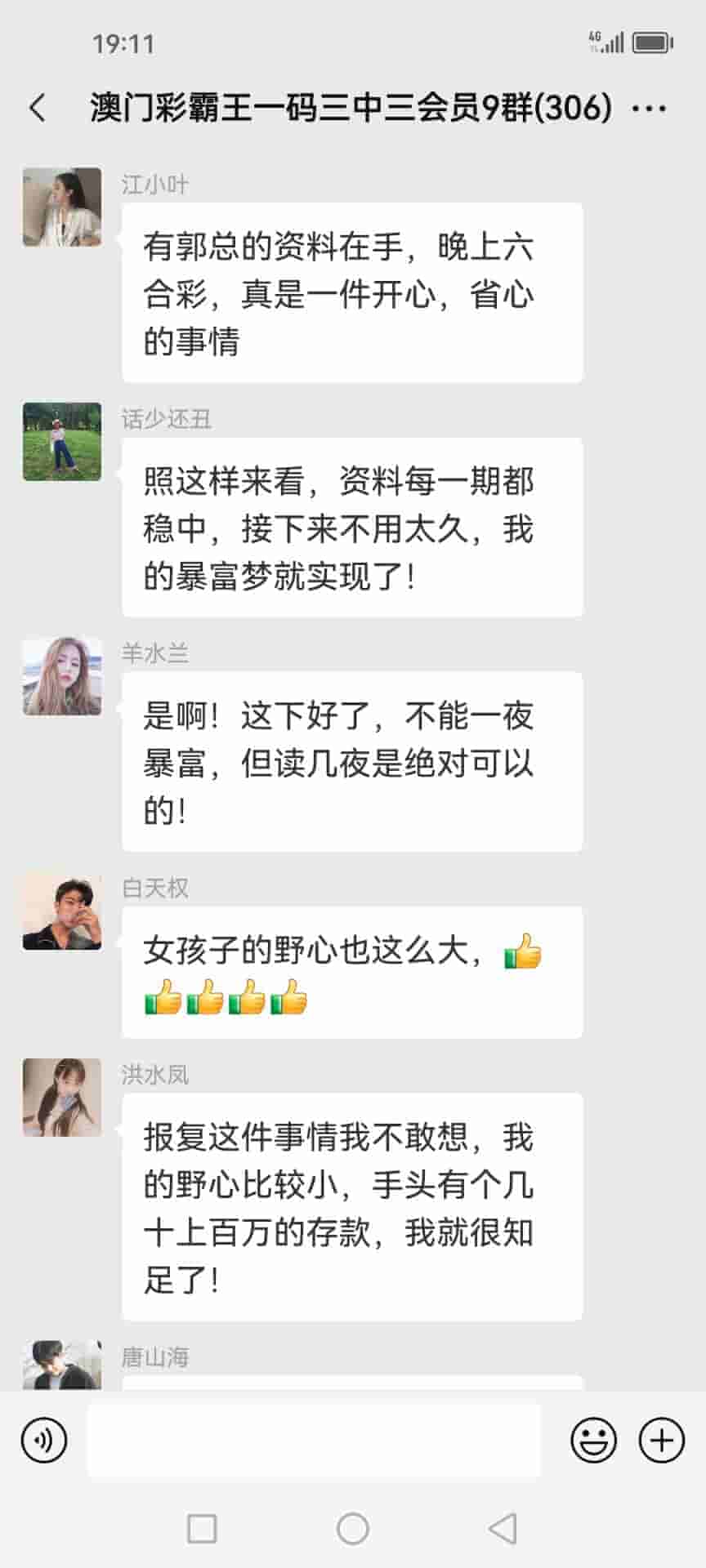
Task: Tap the system home button
Action: click(353, 1528)
